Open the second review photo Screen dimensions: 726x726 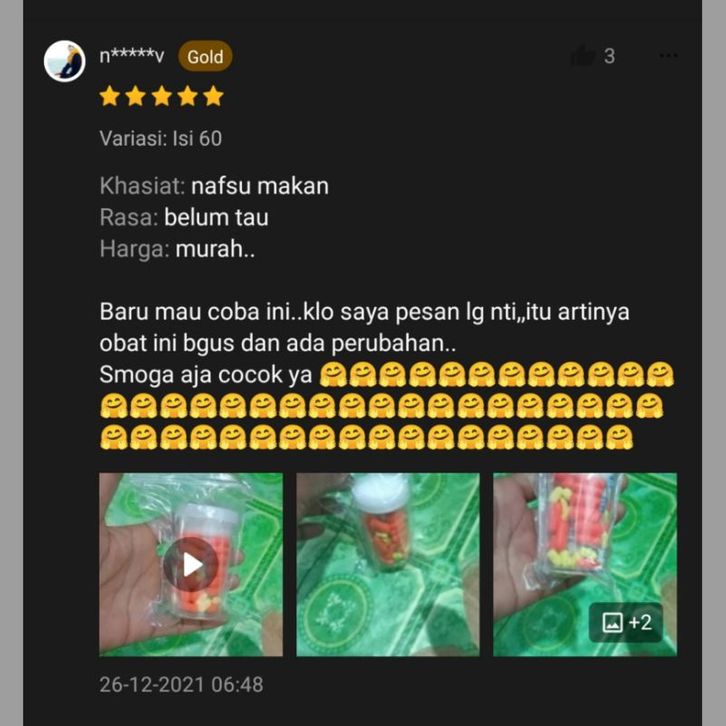coord(387,565)
